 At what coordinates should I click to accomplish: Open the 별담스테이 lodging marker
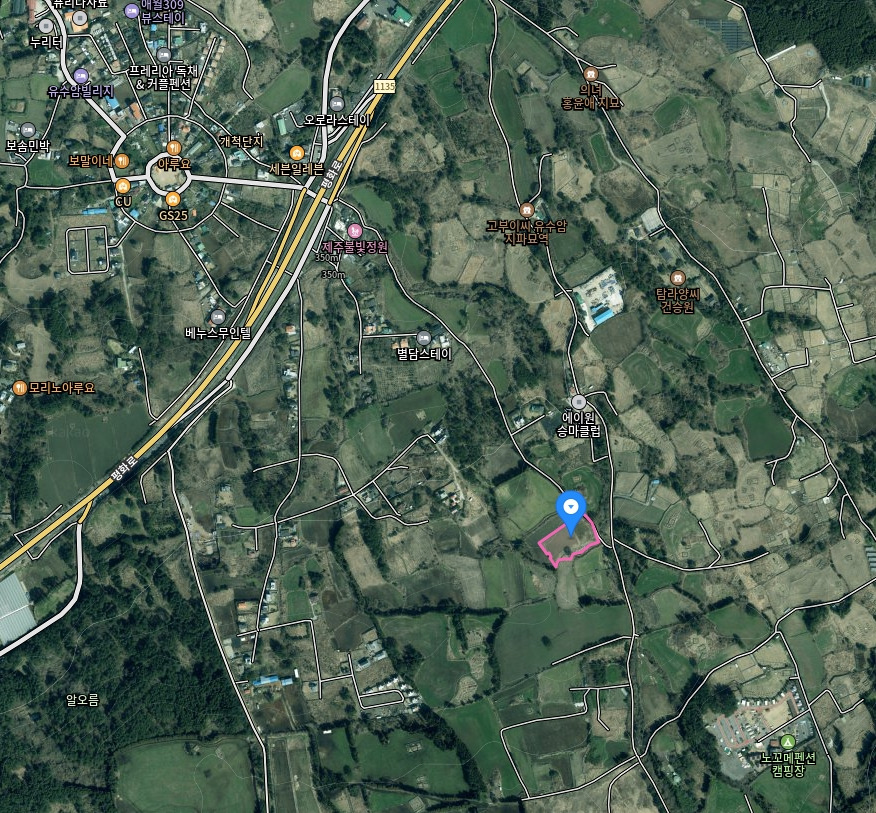click(x=424, y=338)
